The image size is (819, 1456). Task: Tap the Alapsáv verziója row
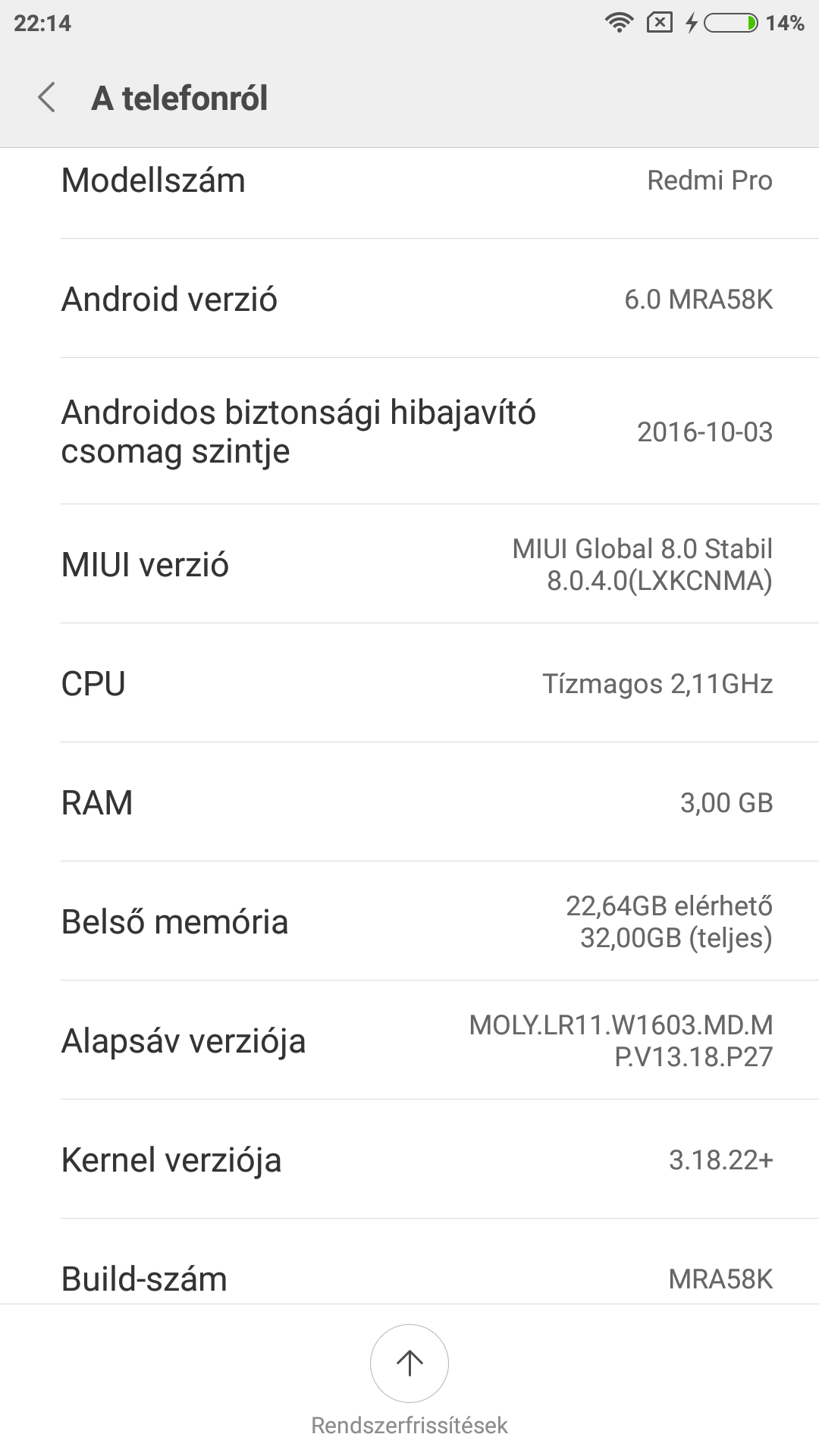pyautogui.click(x=409, y=1040)
